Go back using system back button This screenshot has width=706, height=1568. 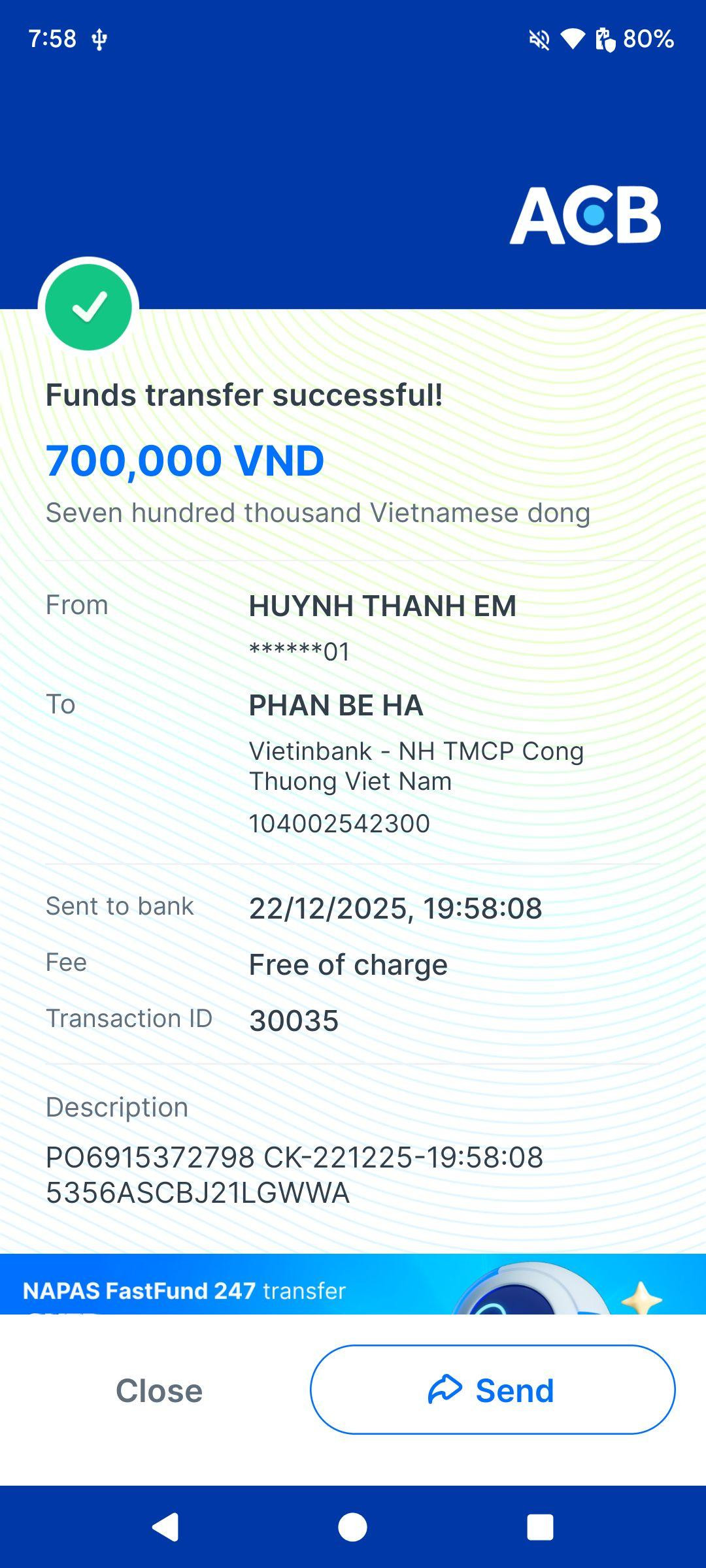165,1527
